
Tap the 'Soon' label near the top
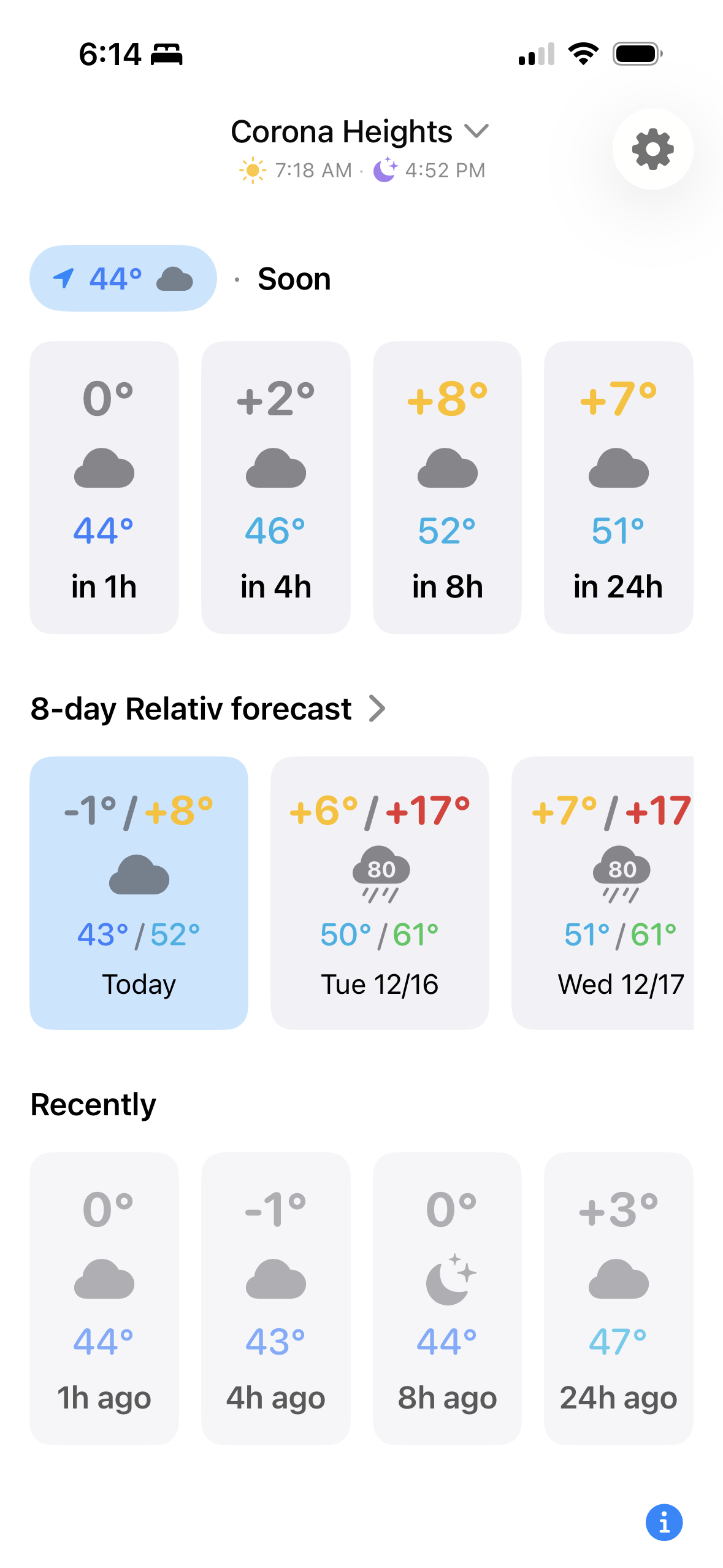pyautogui.click(x=294, y=278)
